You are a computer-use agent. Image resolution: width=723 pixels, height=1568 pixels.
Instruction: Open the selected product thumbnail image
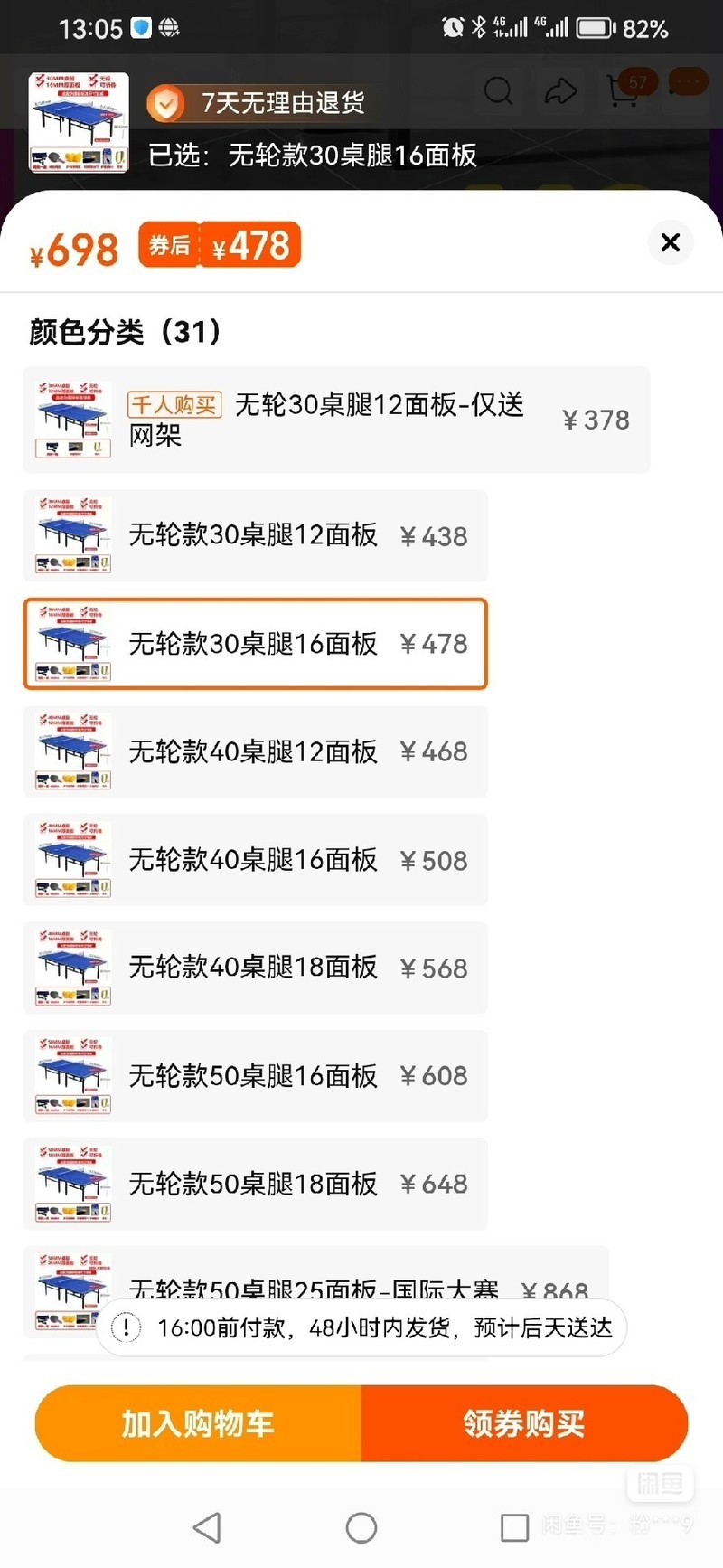coord(79,122)
